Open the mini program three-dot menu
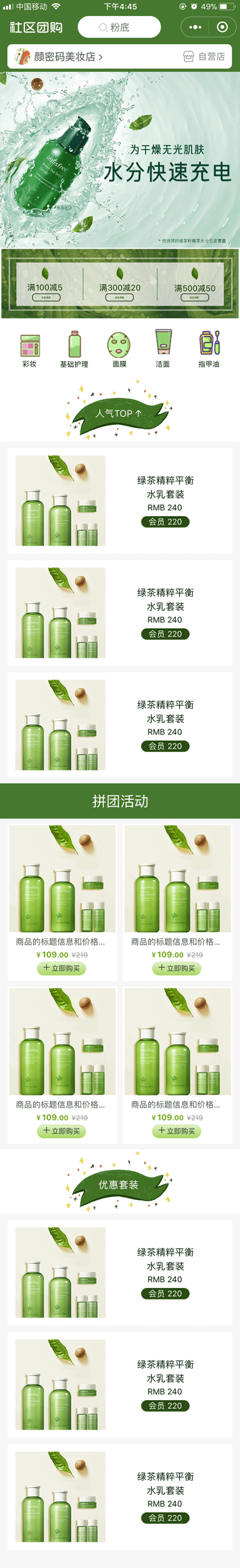This screenshot has width=240, height=1568. pyautogui.click(x=195, y=28)
